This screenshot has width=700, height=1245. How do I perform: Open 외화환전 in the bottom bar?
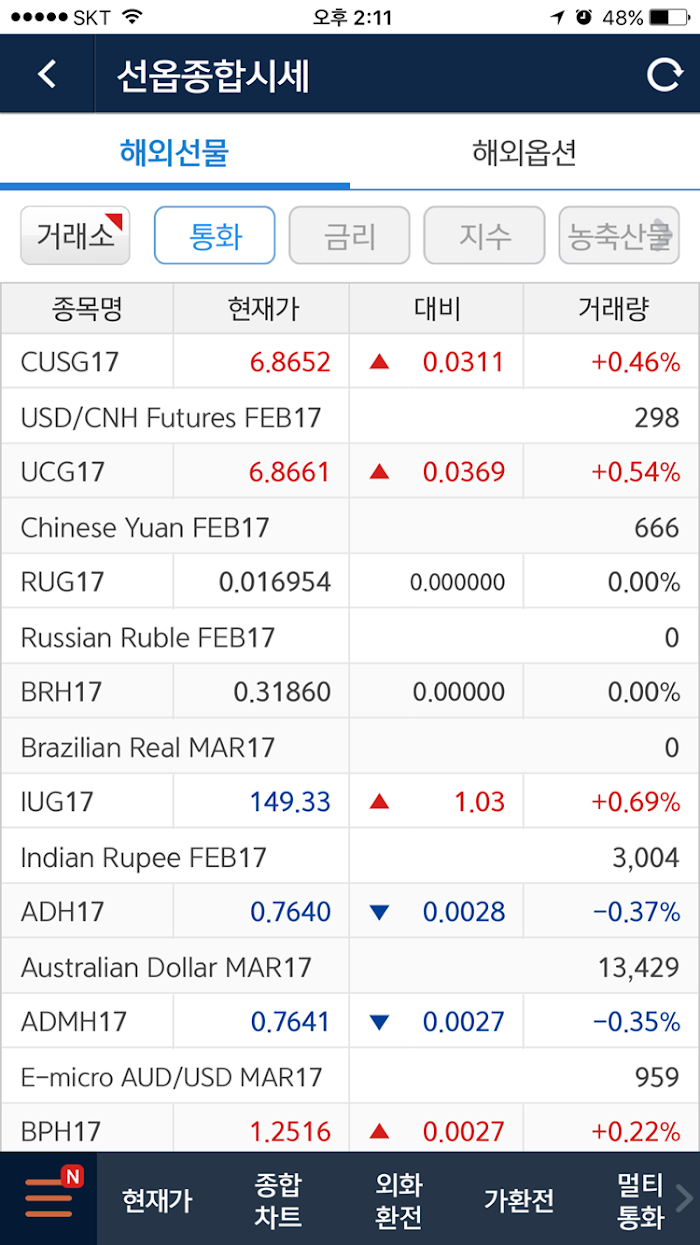pos(398,1199)
